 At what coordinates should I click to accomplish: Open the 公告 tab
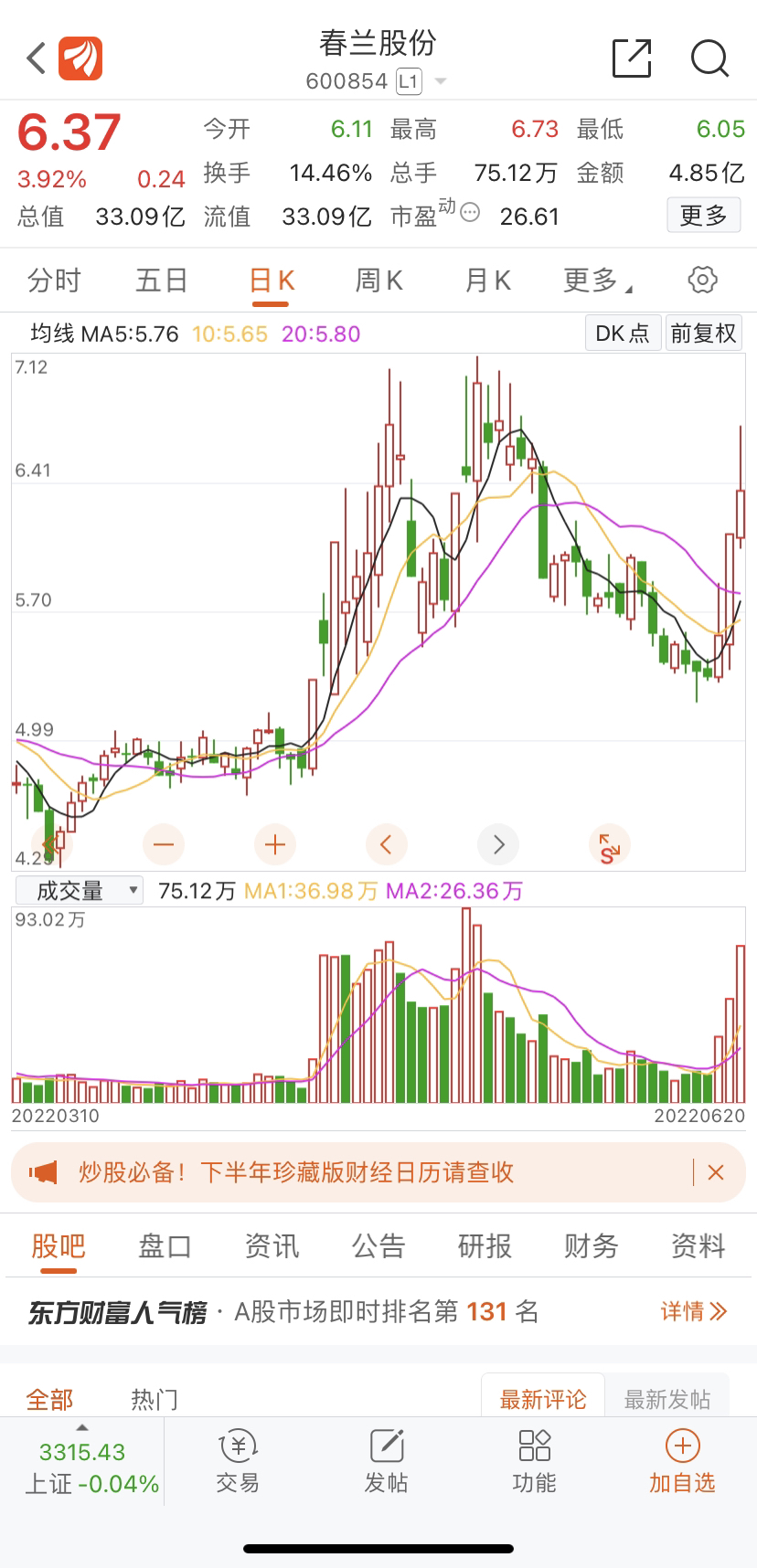pos(378,1245)
